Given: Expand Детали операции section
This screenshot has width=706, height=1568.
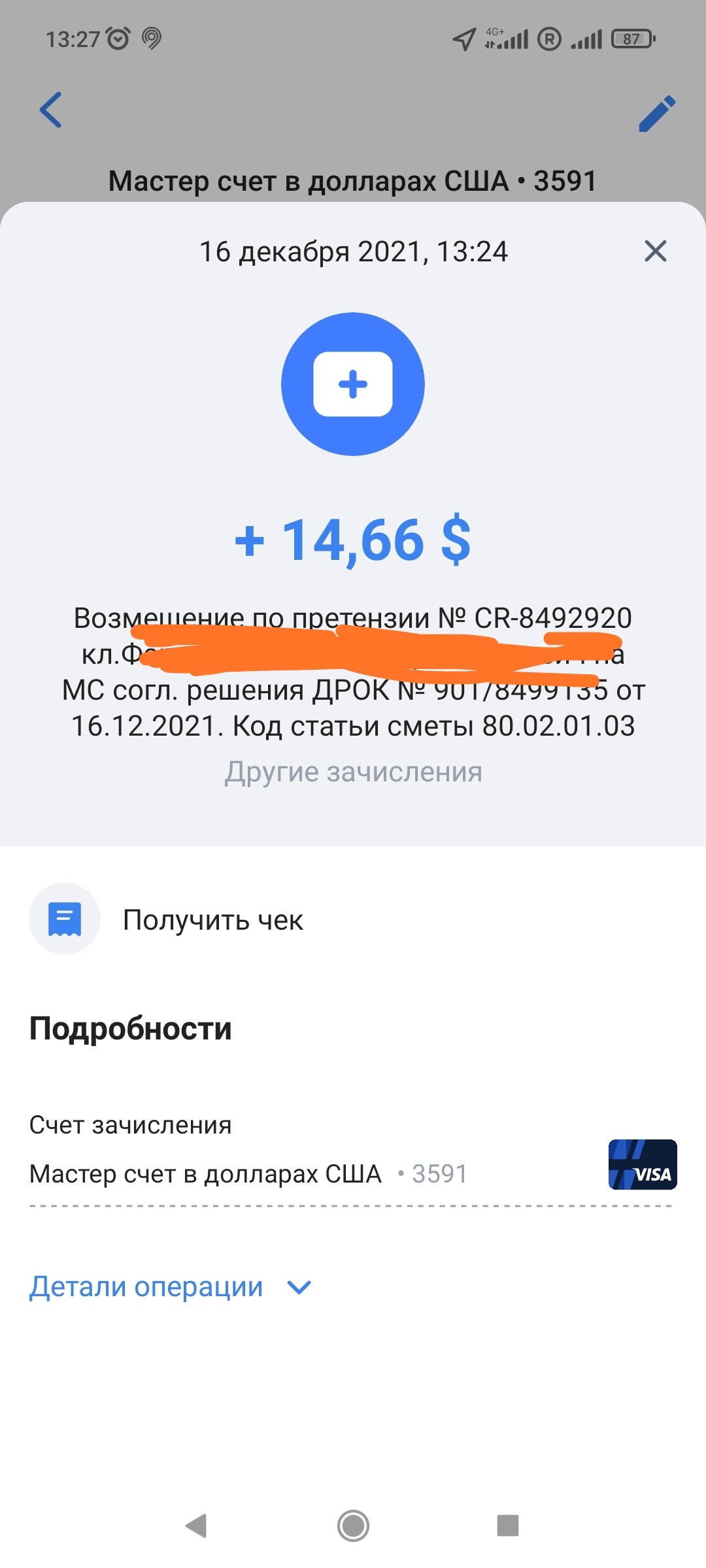Looking at the screenshot, I should (171, 1287).
